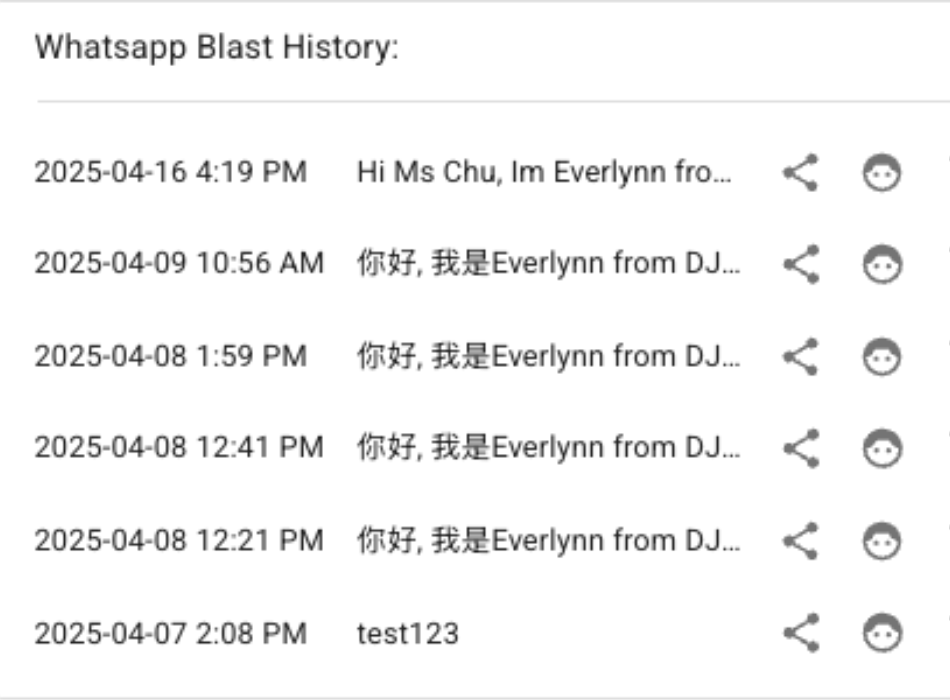Share the 2025-04-09 10:56 AM blast
This screenshot has height=700, width=950.
[800, 264]
